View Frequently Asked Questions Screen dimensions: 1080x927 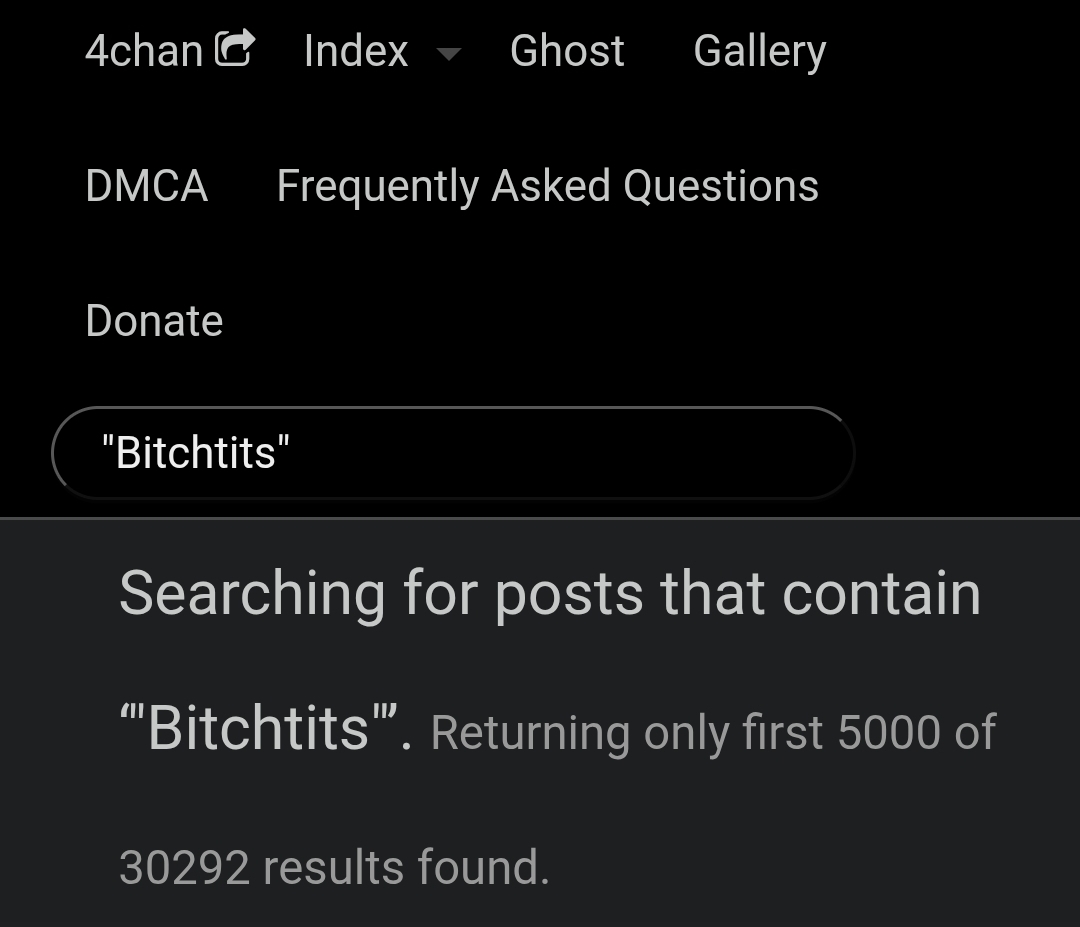(547, 186)
